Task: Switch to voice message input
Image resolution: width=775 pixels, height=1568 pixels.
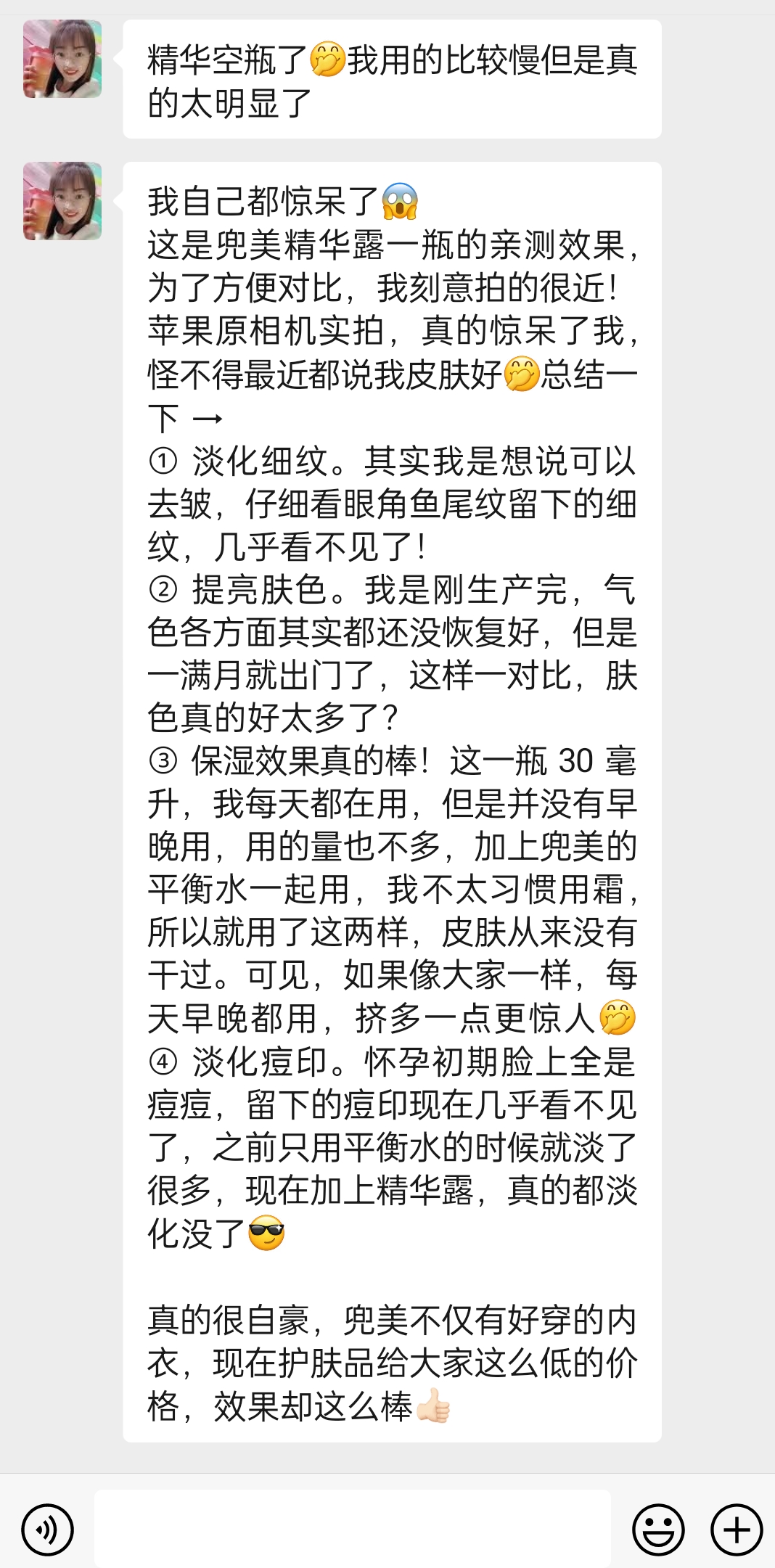Action: click(x=48, y=1530)
